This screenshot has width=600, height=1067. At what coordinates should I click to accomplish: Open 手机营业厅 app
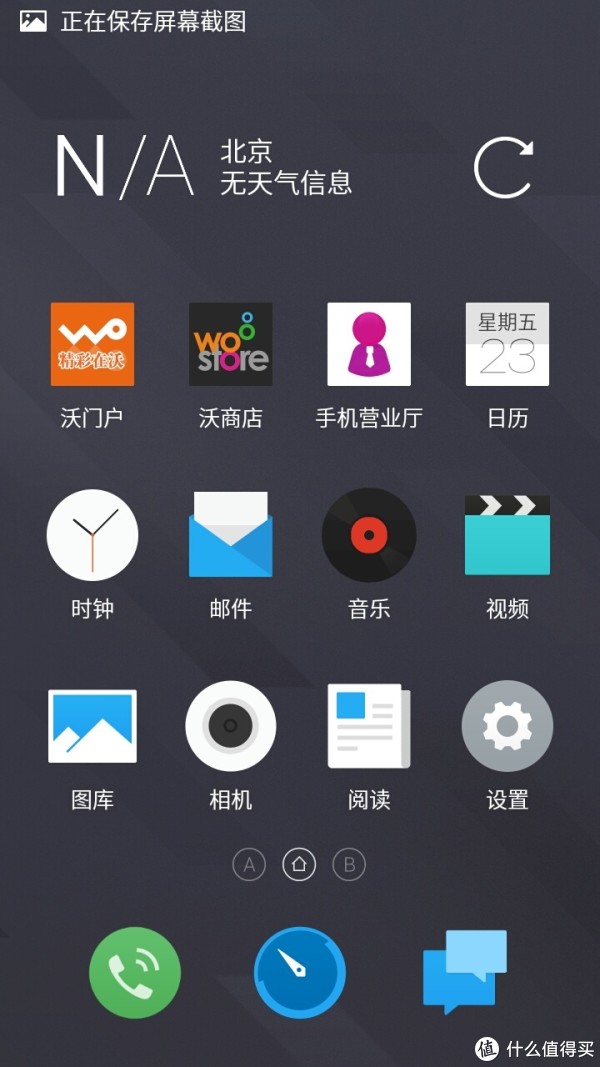click(369, 344)
